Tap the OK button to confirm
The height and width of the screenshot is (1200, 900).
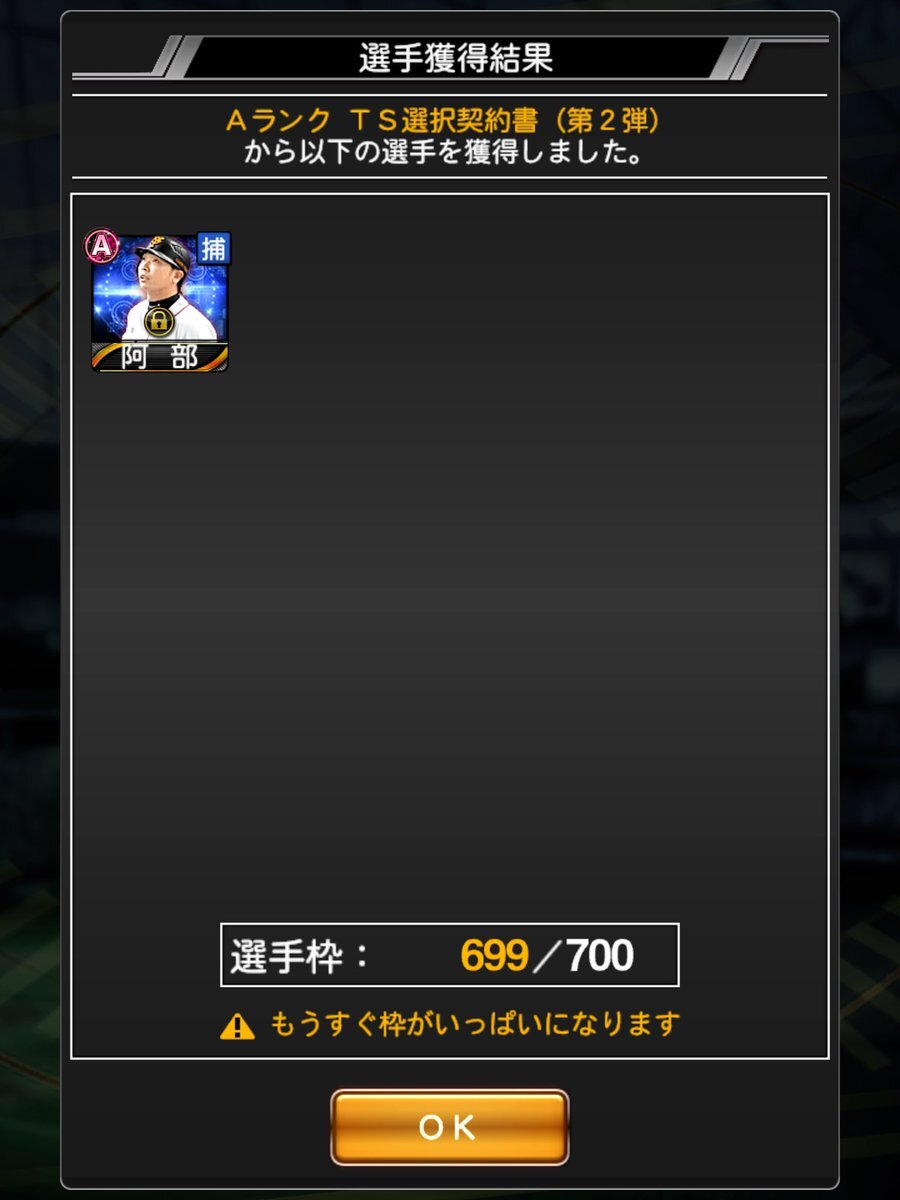pos(449,1127)
